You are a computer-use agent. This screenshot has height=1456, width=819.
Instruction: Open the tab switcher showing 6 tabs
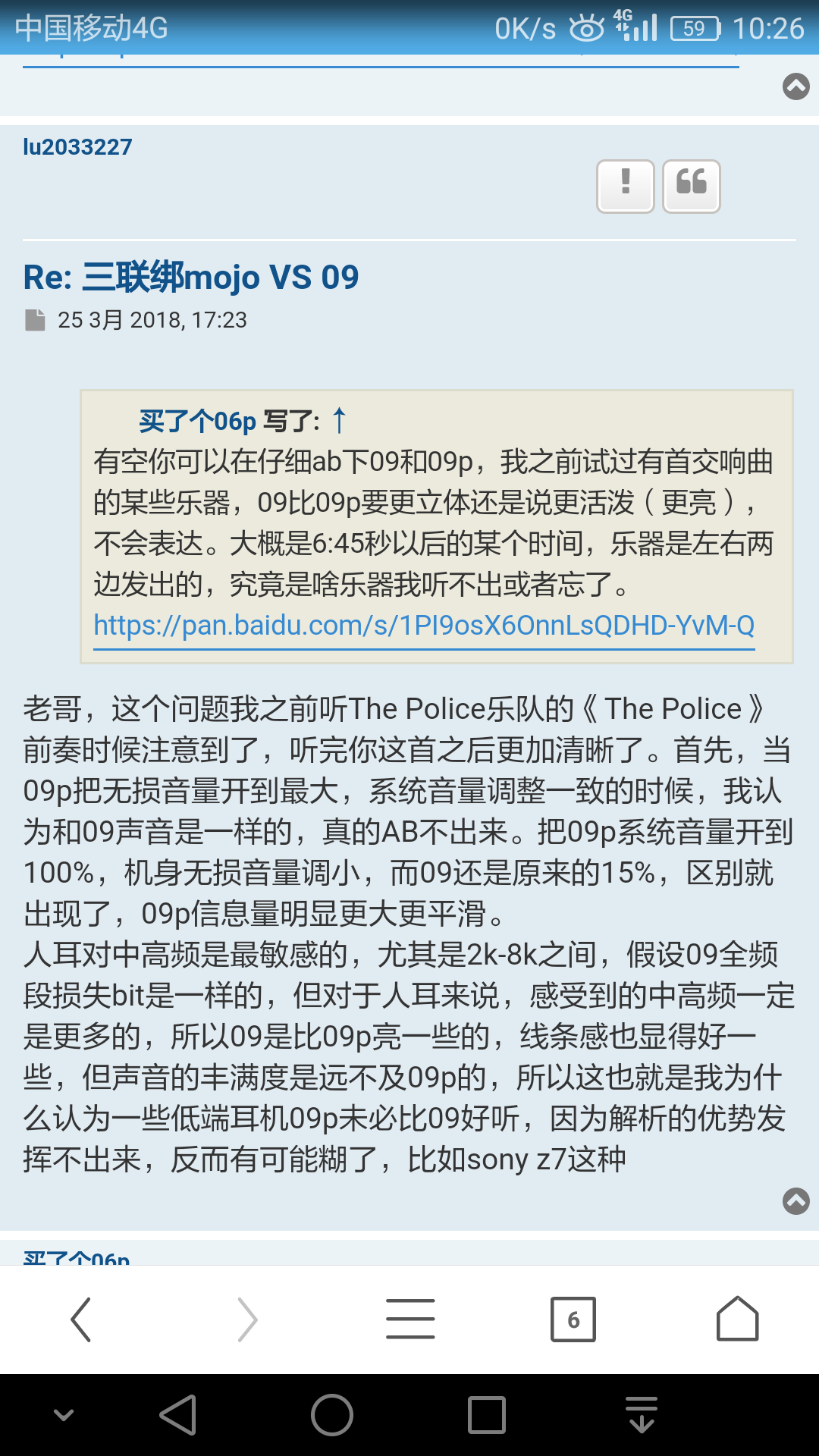574,1319
